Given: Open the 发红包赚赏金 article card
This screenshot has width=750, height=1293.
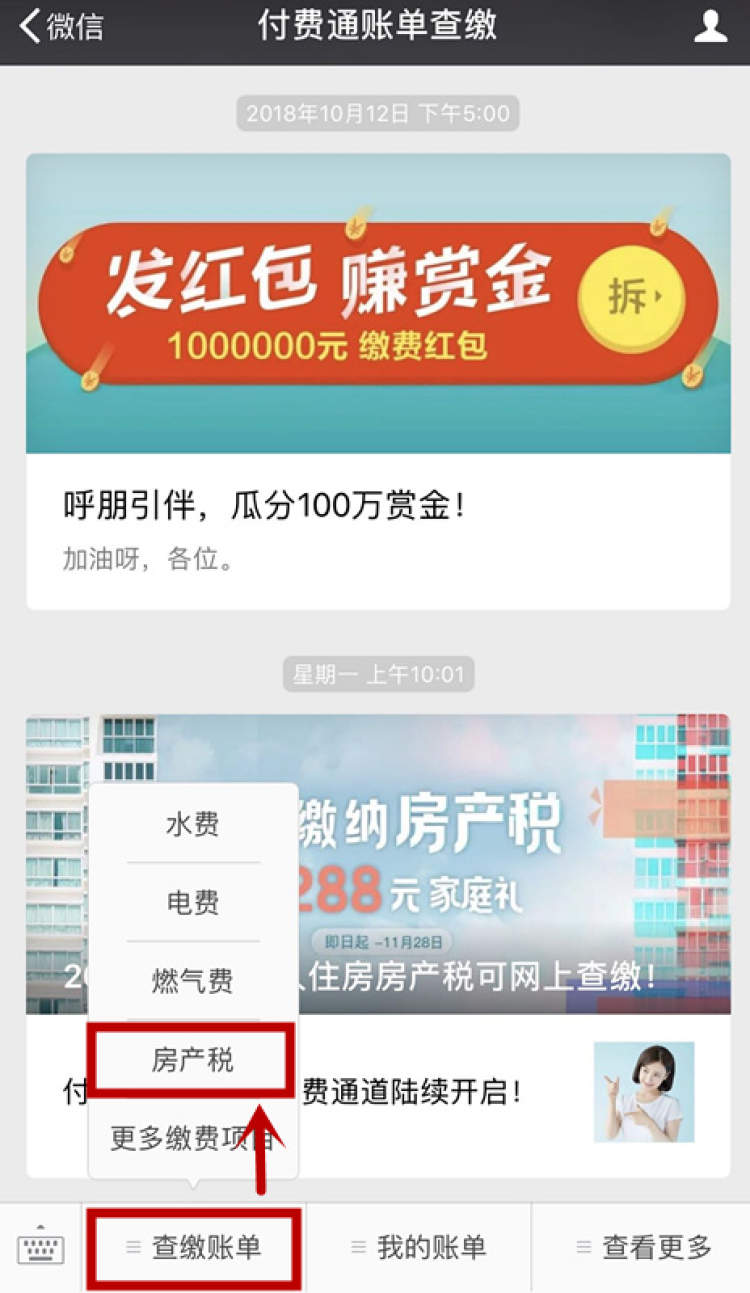Looking at the screenshot, I should click(x=378, y=380).
